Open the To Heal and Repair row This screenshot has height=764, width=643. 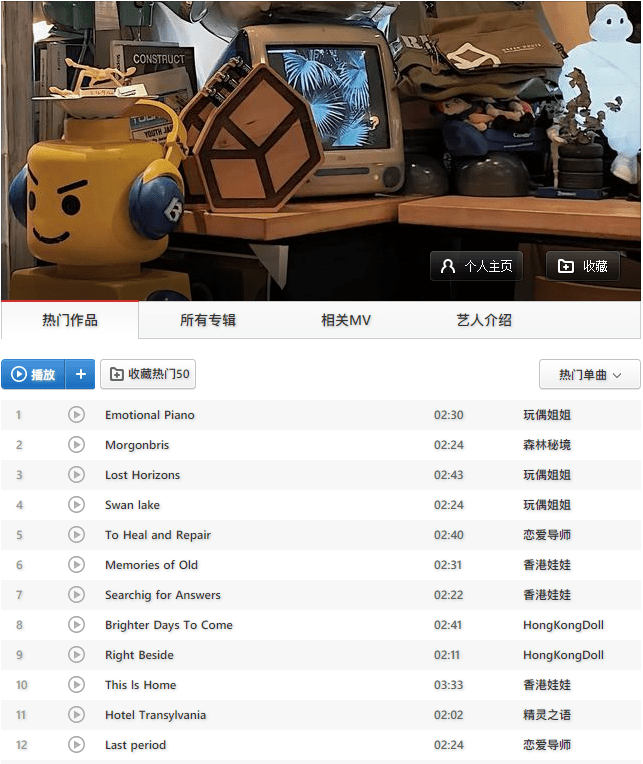pyautogui.click(x=157, y=535)
